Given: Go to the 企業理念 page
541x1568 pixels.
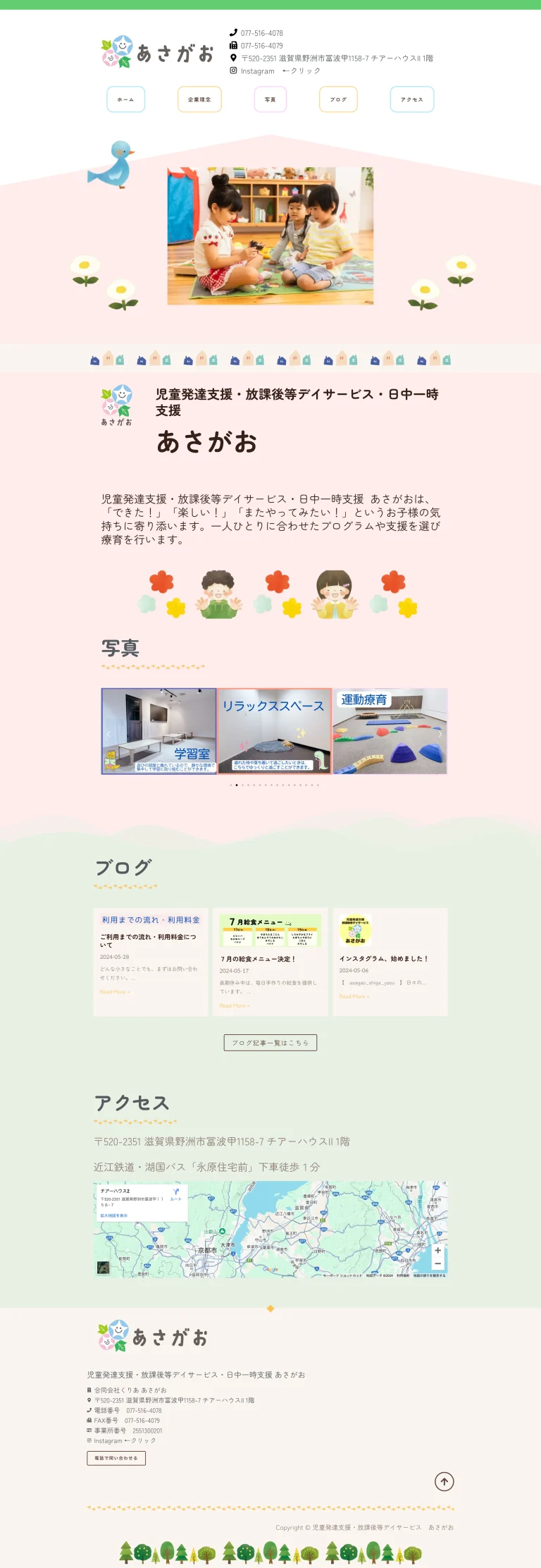Looking at the screenshot, I should click(199, 99).
